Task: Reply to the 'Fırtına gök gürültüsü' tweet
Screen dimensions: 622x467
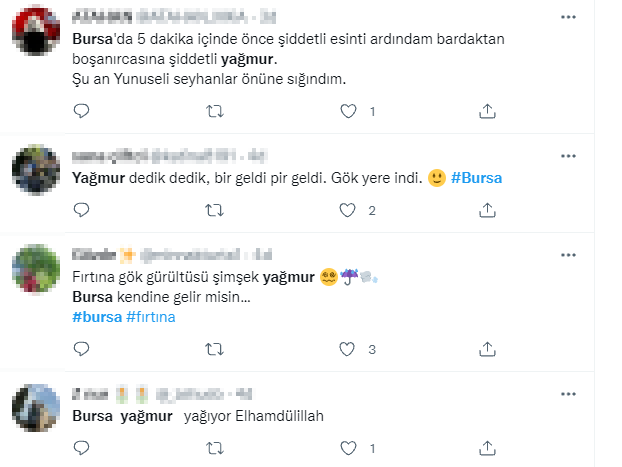Action: pos(81,349)
